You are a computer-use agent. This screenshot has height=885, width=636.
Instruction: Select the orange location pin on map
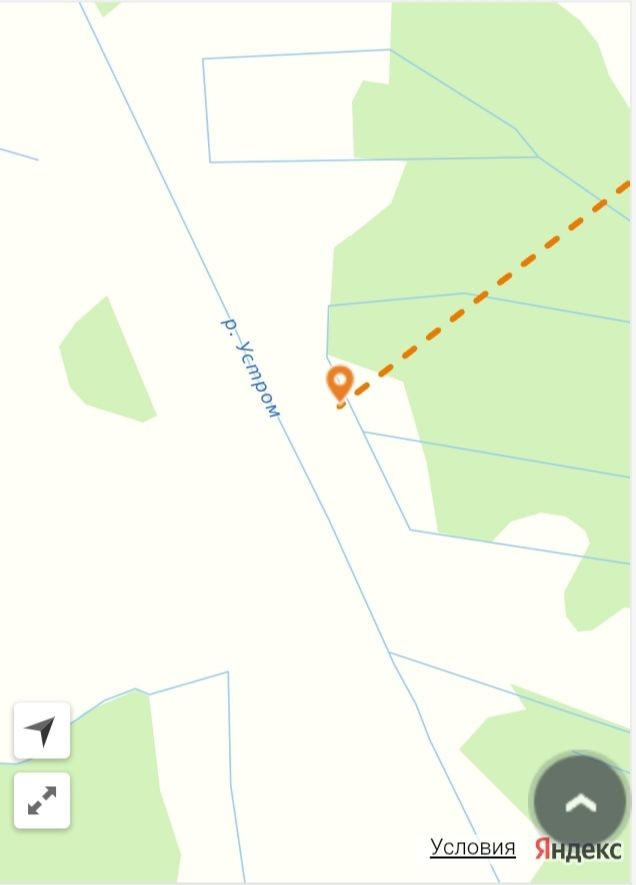point(340,383)
